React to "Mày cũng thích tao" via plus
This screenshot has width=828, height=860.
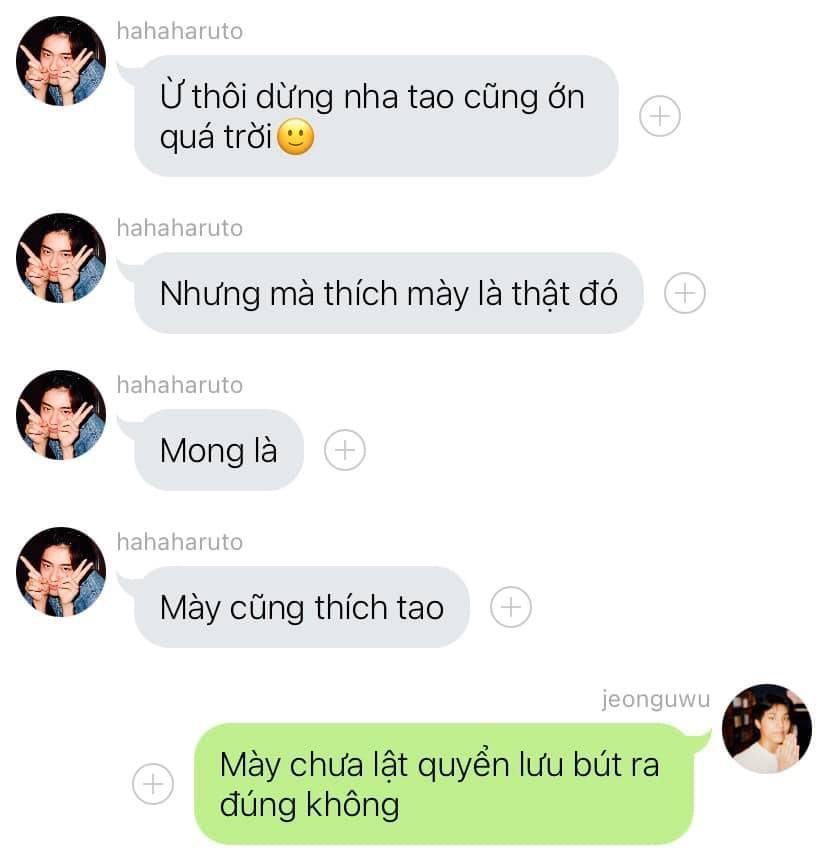pos(511,607)
